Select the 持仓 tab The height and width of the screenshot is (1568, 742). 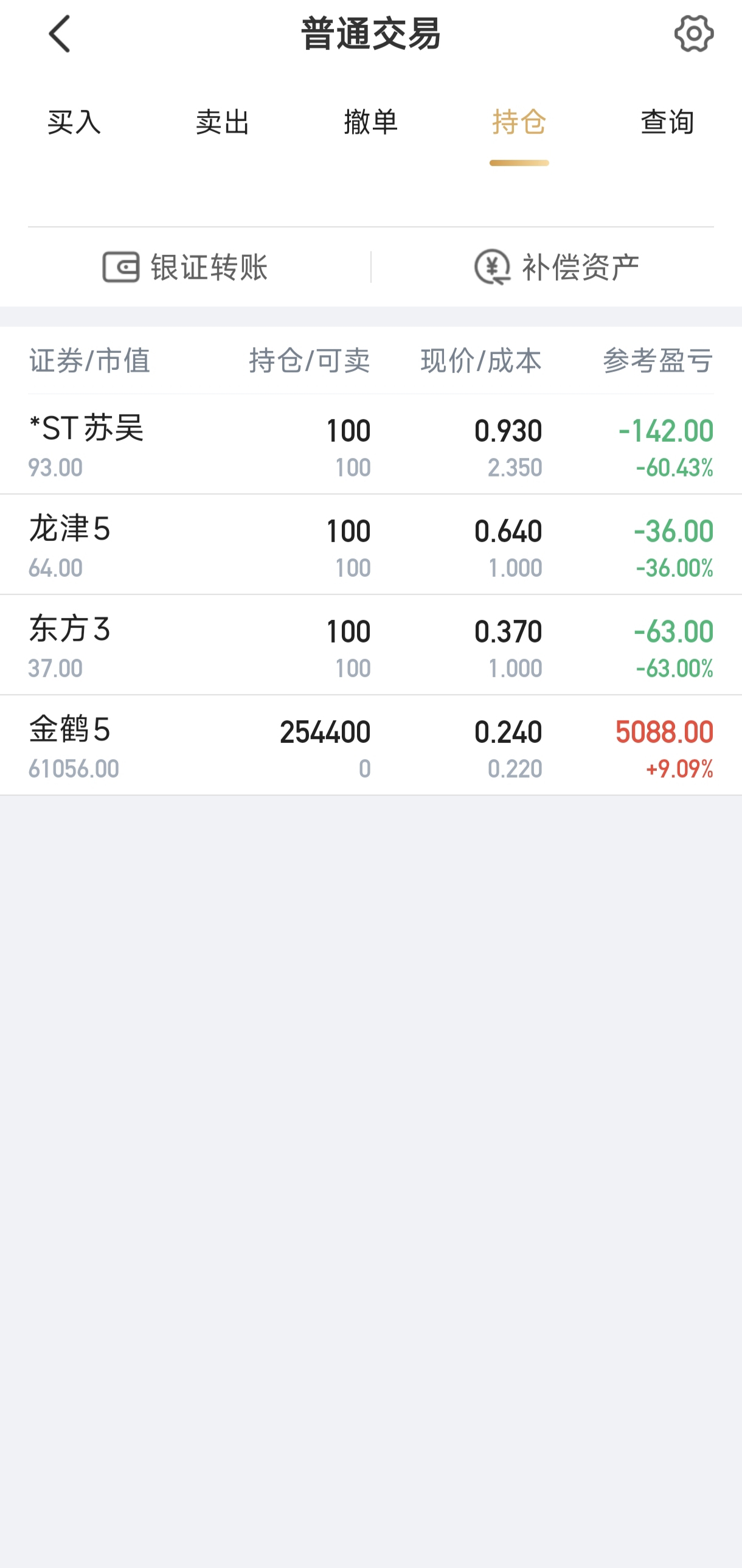pos(519,122)
